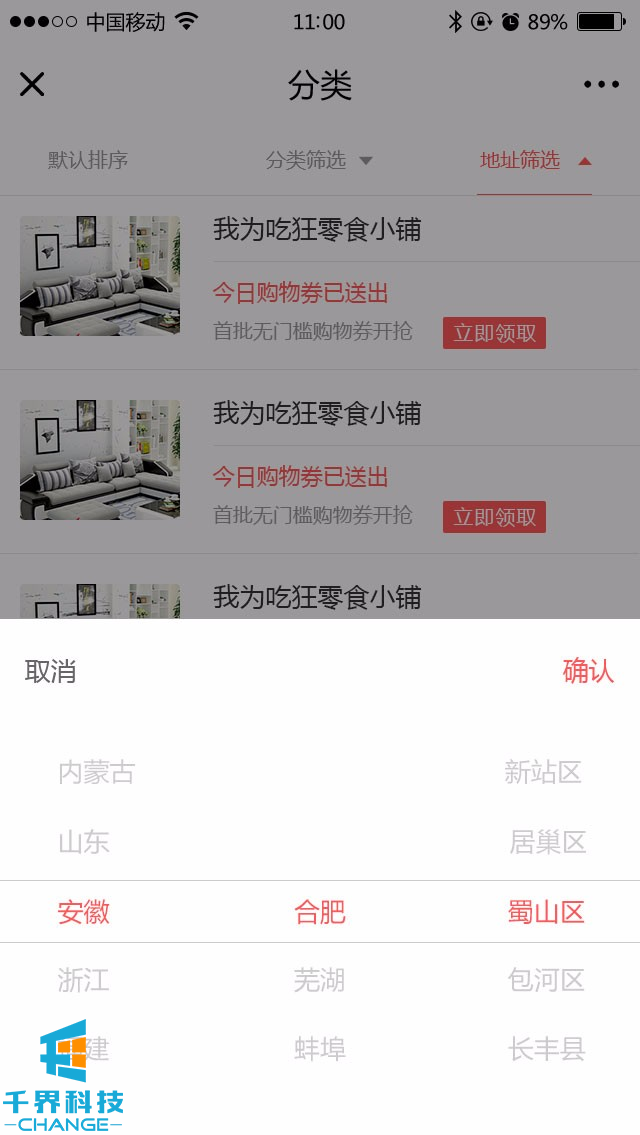Select 内蒙古 in the province column
640x1135 pixels.
click(96, 772)
